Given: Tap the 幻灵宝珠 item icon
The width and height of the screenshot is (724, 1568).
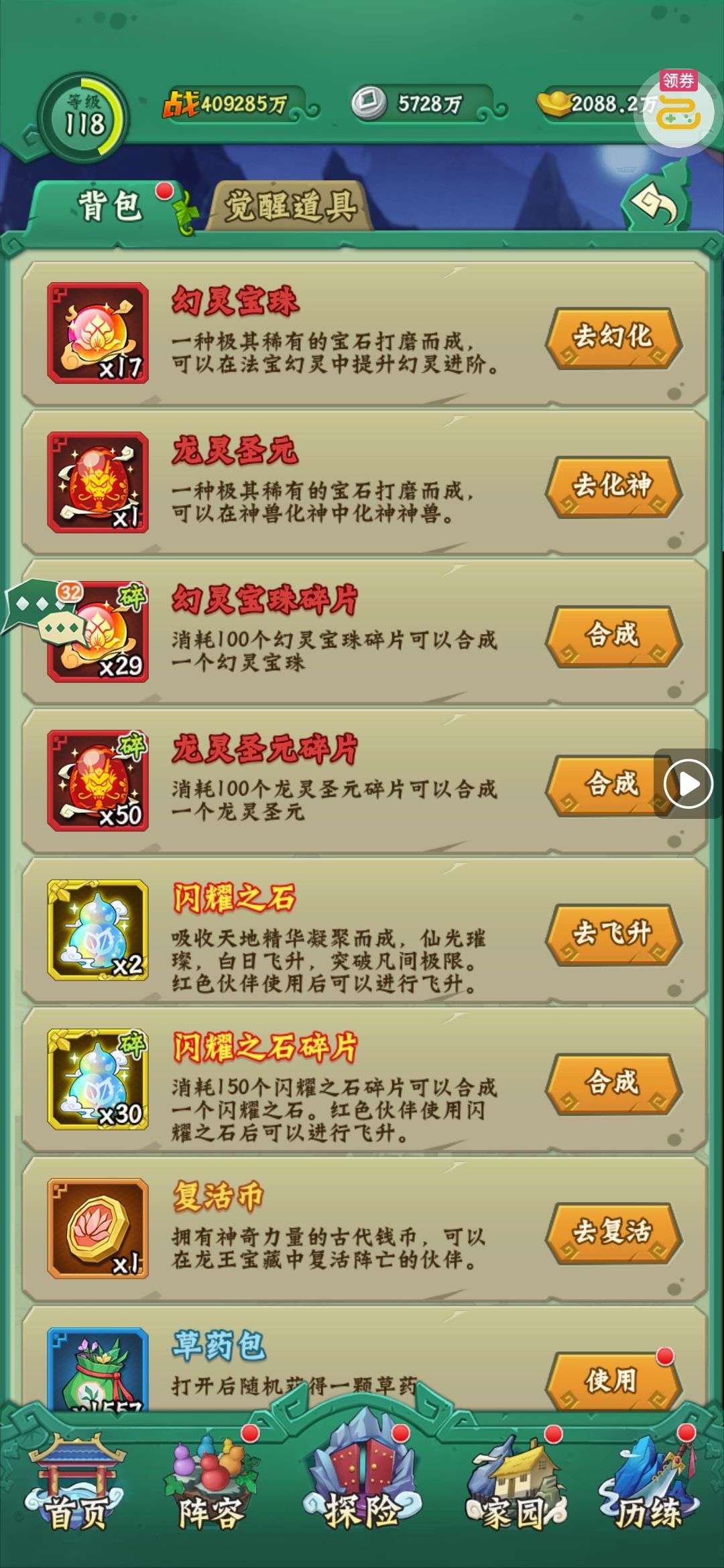Looking at the screenshot, I should [98, 333].
